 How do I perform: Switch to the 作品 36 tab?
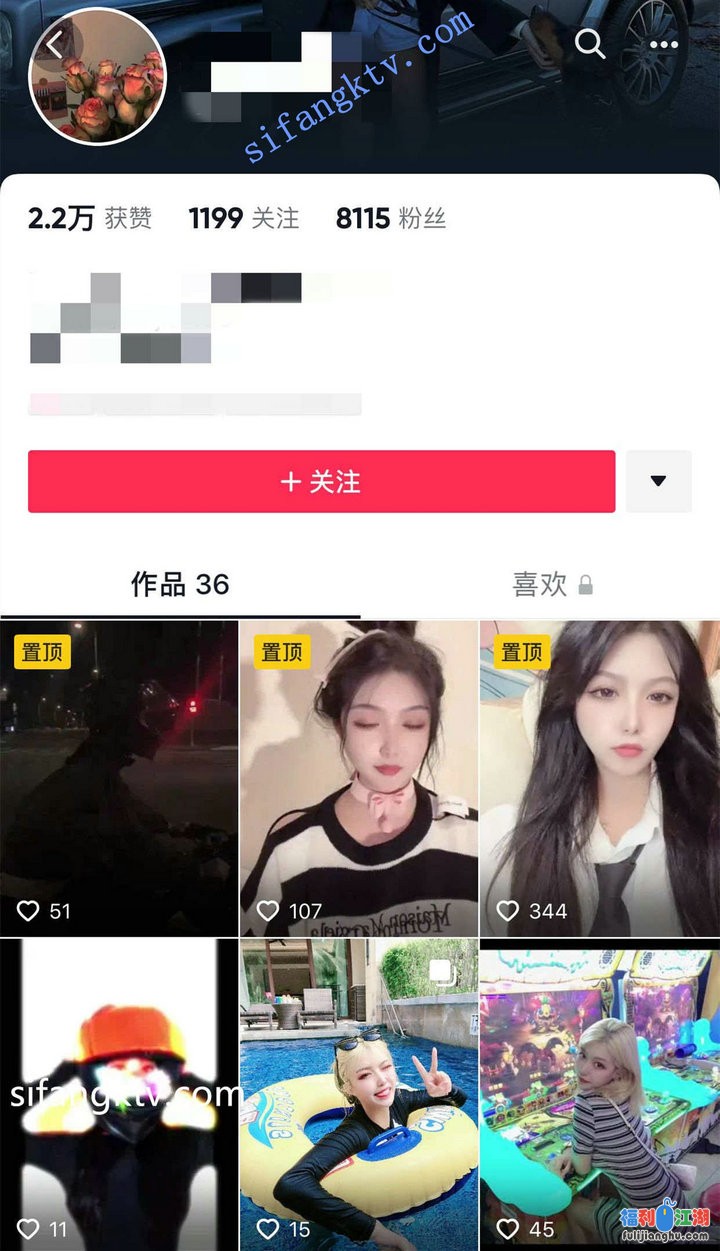[180, 584]
